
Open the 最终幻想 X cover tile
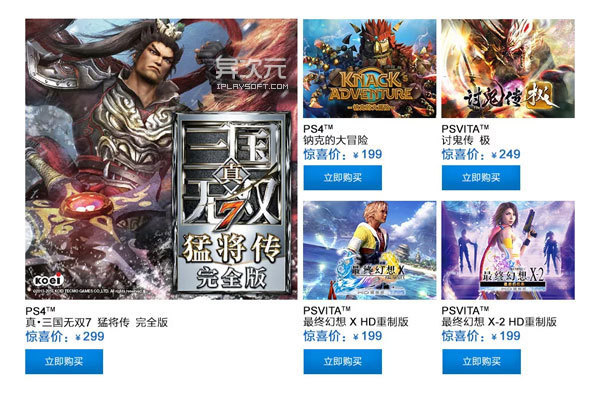pos(370,250)
